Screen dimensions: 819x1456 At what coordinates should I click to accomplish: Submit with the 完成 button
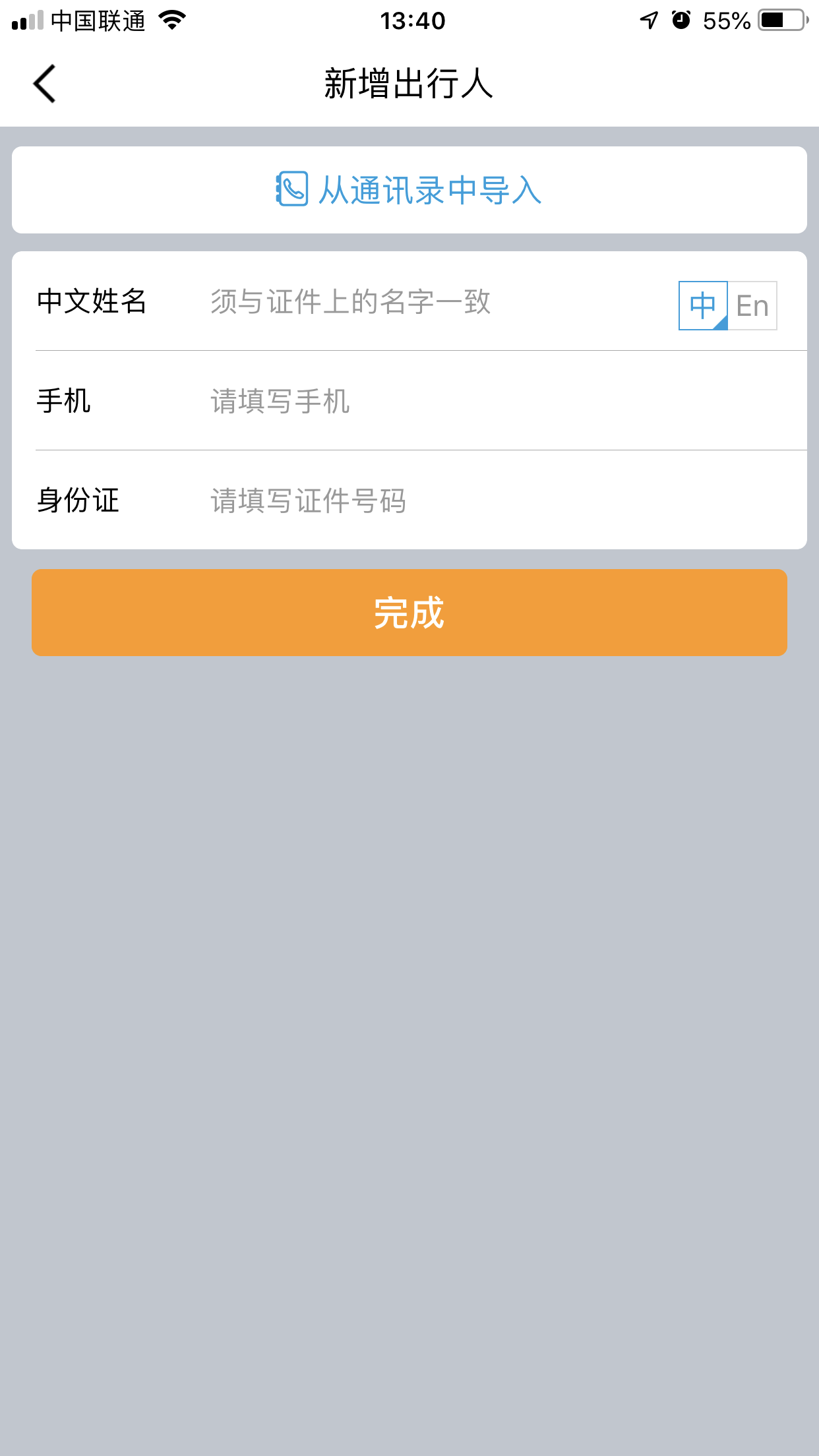pos(409,613)
